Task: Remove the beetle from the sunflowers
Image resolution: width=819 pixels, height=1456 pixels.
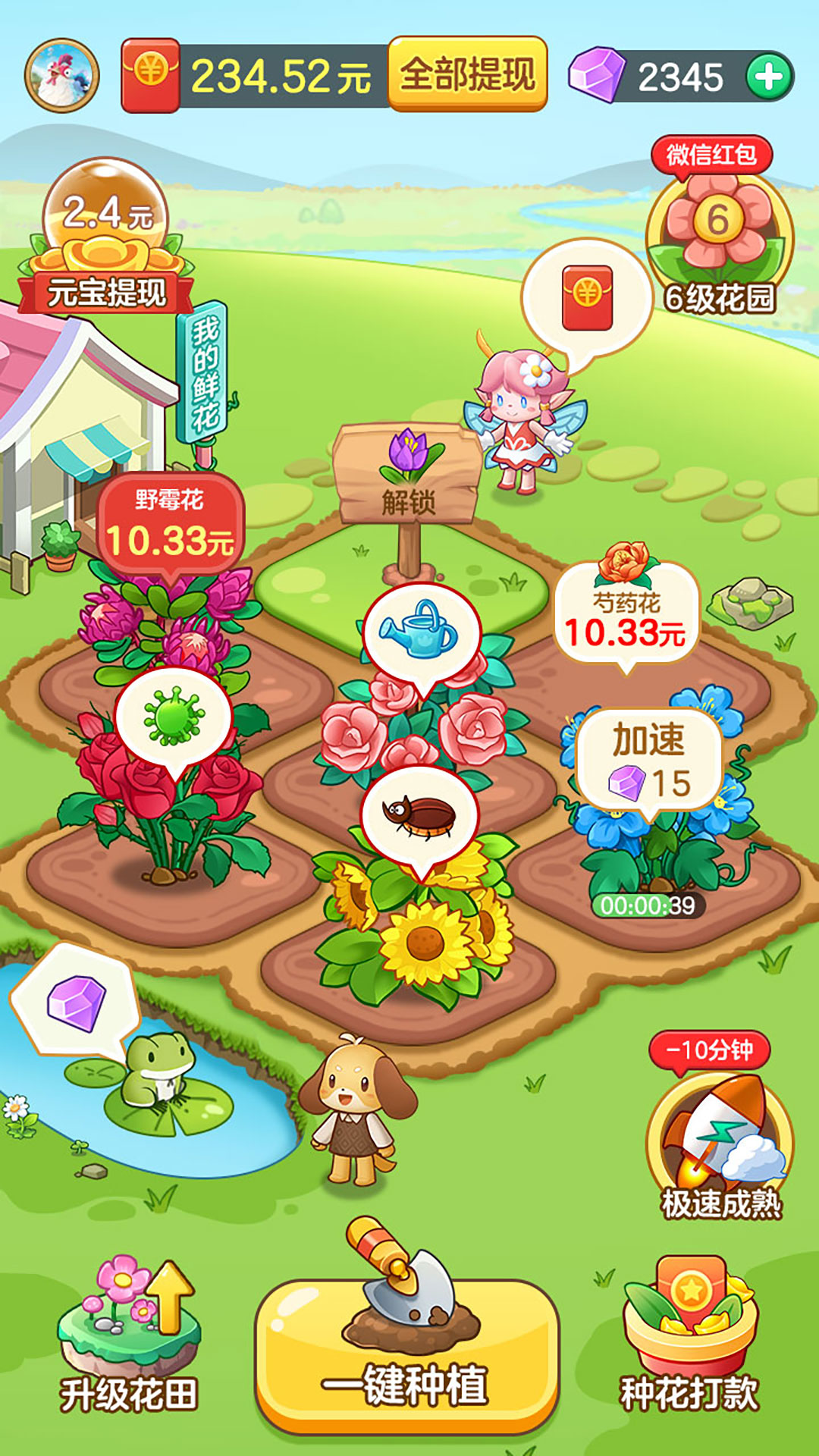Action: [419, 815]
